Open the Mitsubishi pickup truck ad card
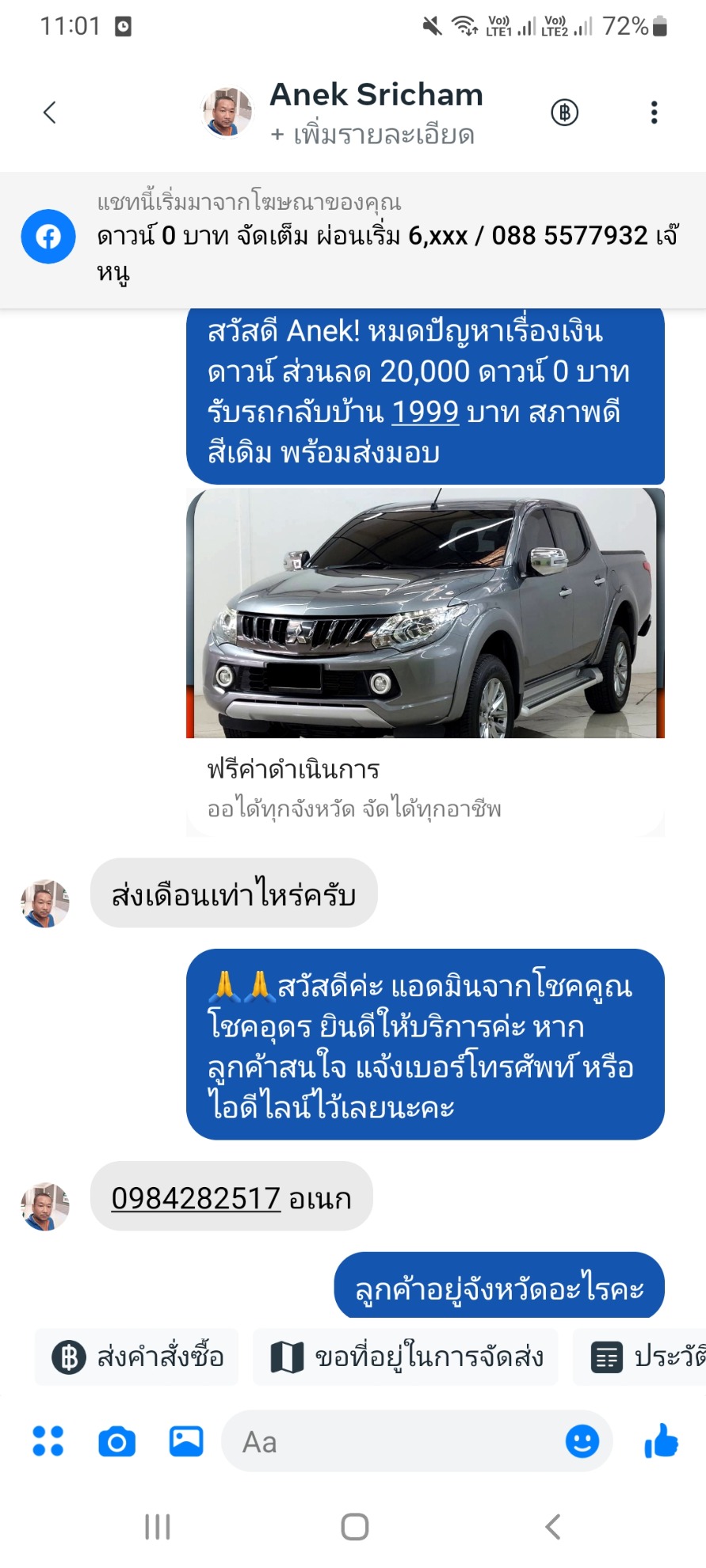 tap(426, 661)
